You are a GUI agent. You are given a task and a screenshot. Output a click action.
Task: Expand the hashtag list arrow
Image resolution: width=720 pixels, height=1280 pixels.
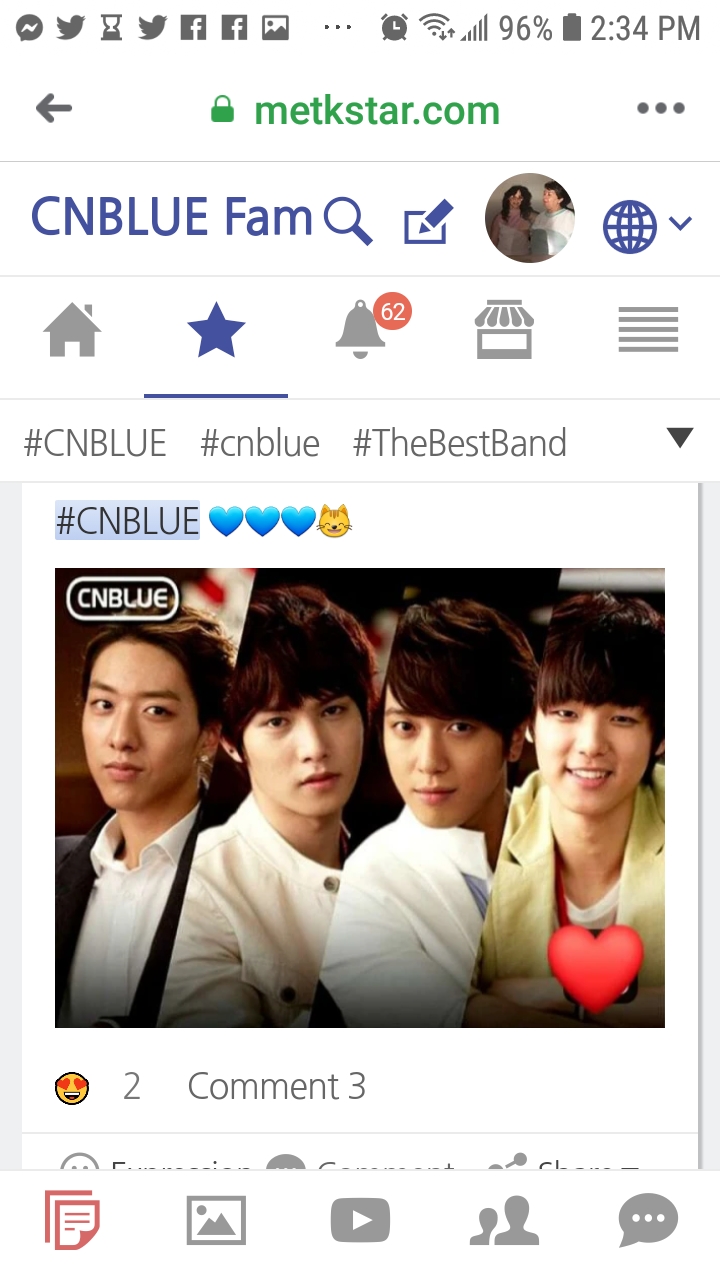(680, 438)
